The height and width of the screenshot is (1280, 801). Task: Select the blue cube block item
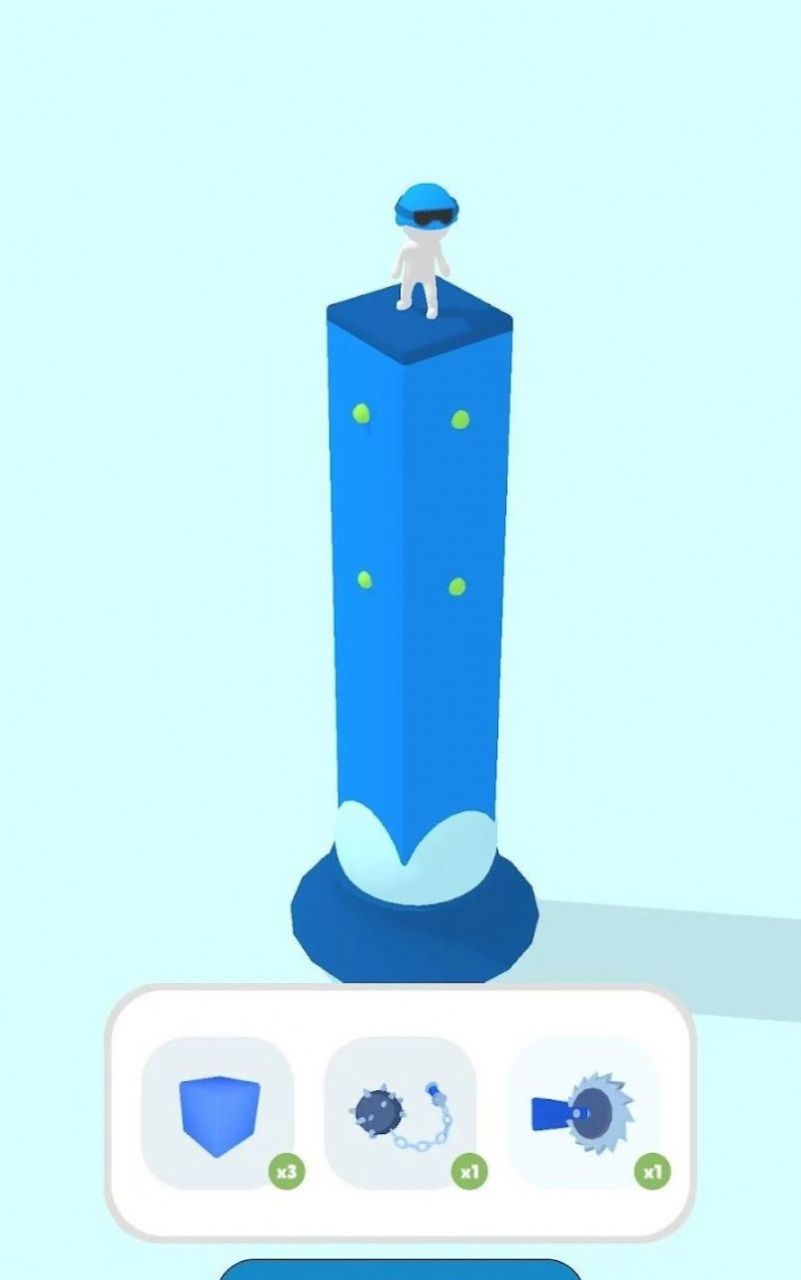tap(218, 1113)
